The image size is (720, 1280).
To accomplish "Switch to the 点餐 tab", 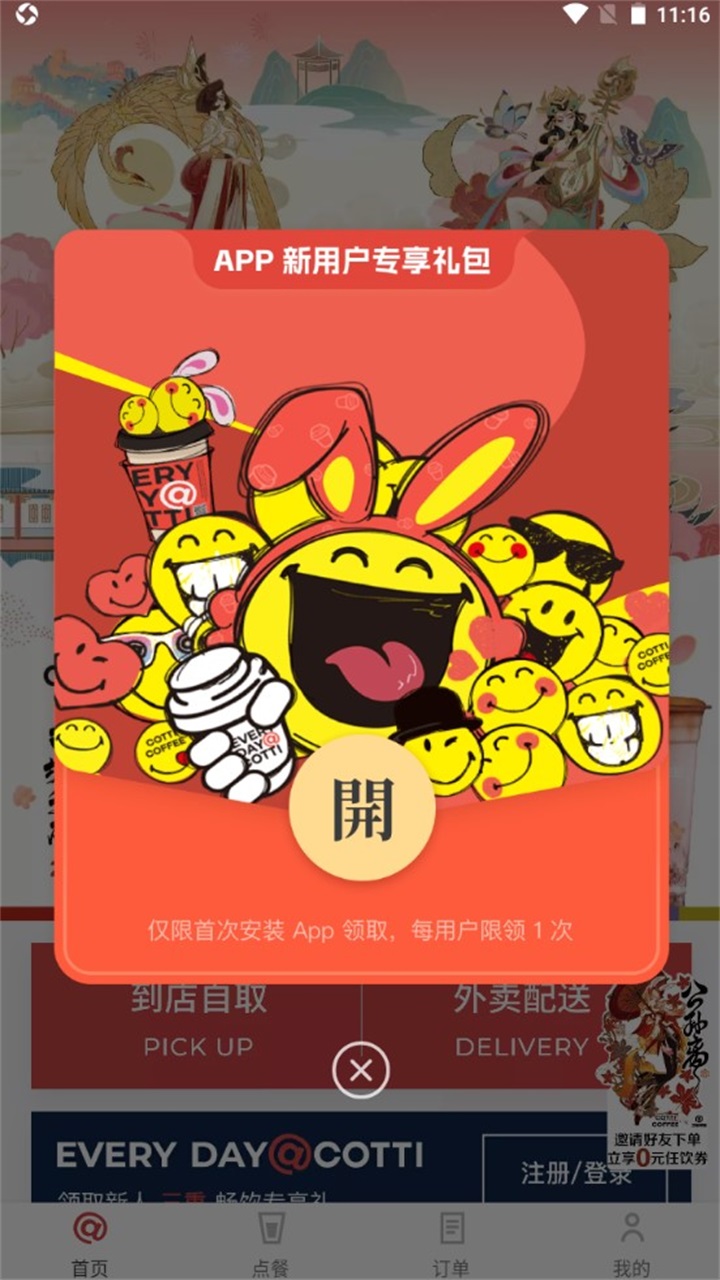I will pos(270,1243).
